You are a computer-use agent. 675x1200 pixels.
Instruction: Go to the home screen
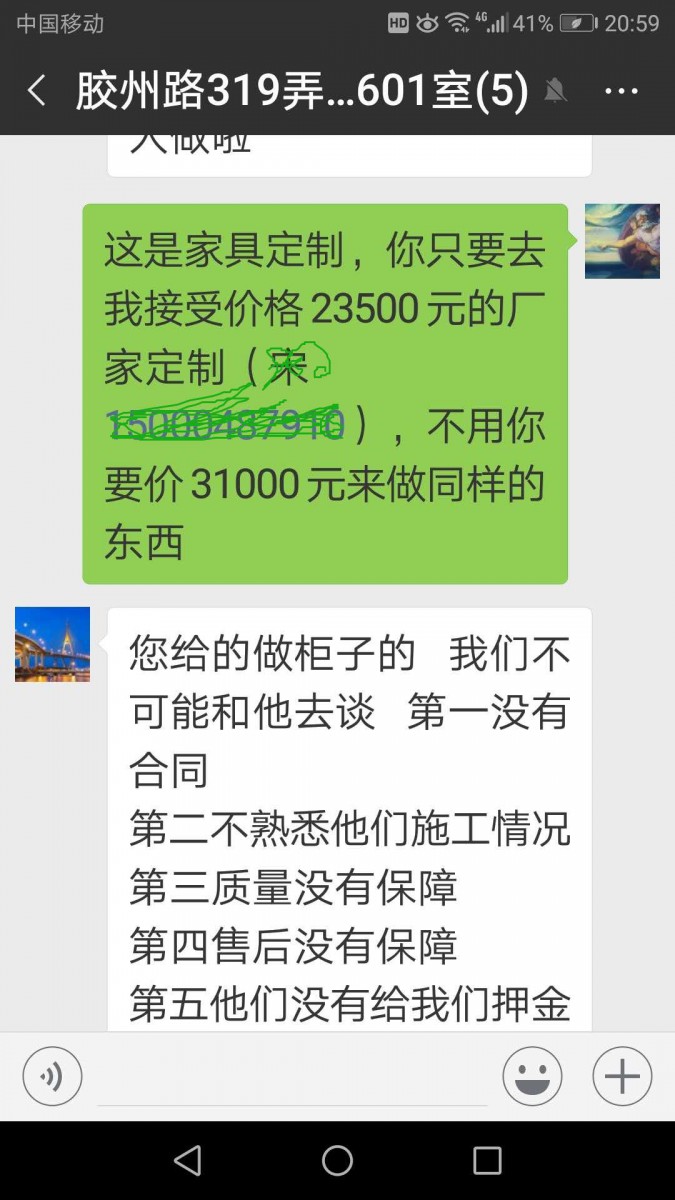pyautogui.click(x=337, y=1160)
